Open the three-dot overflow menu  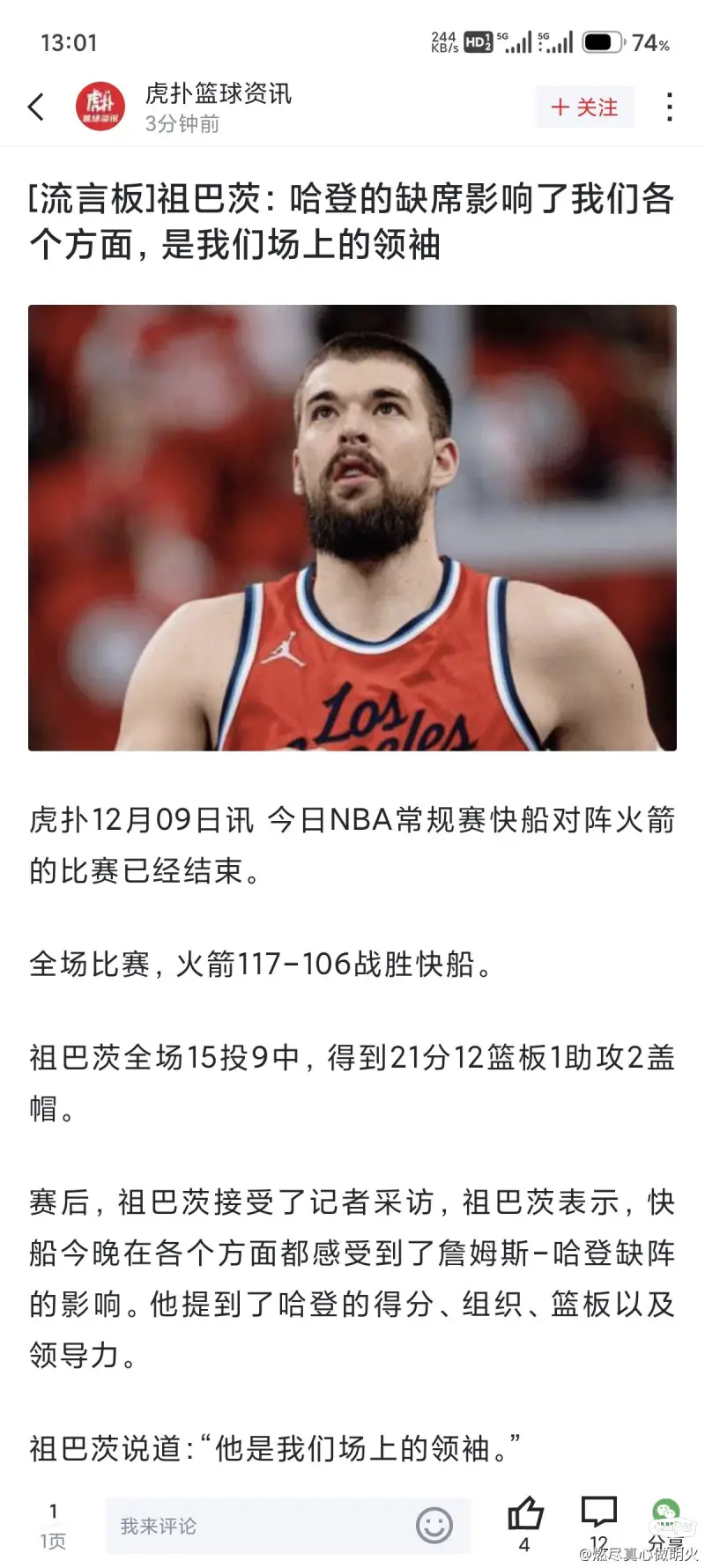pos(670,107)
